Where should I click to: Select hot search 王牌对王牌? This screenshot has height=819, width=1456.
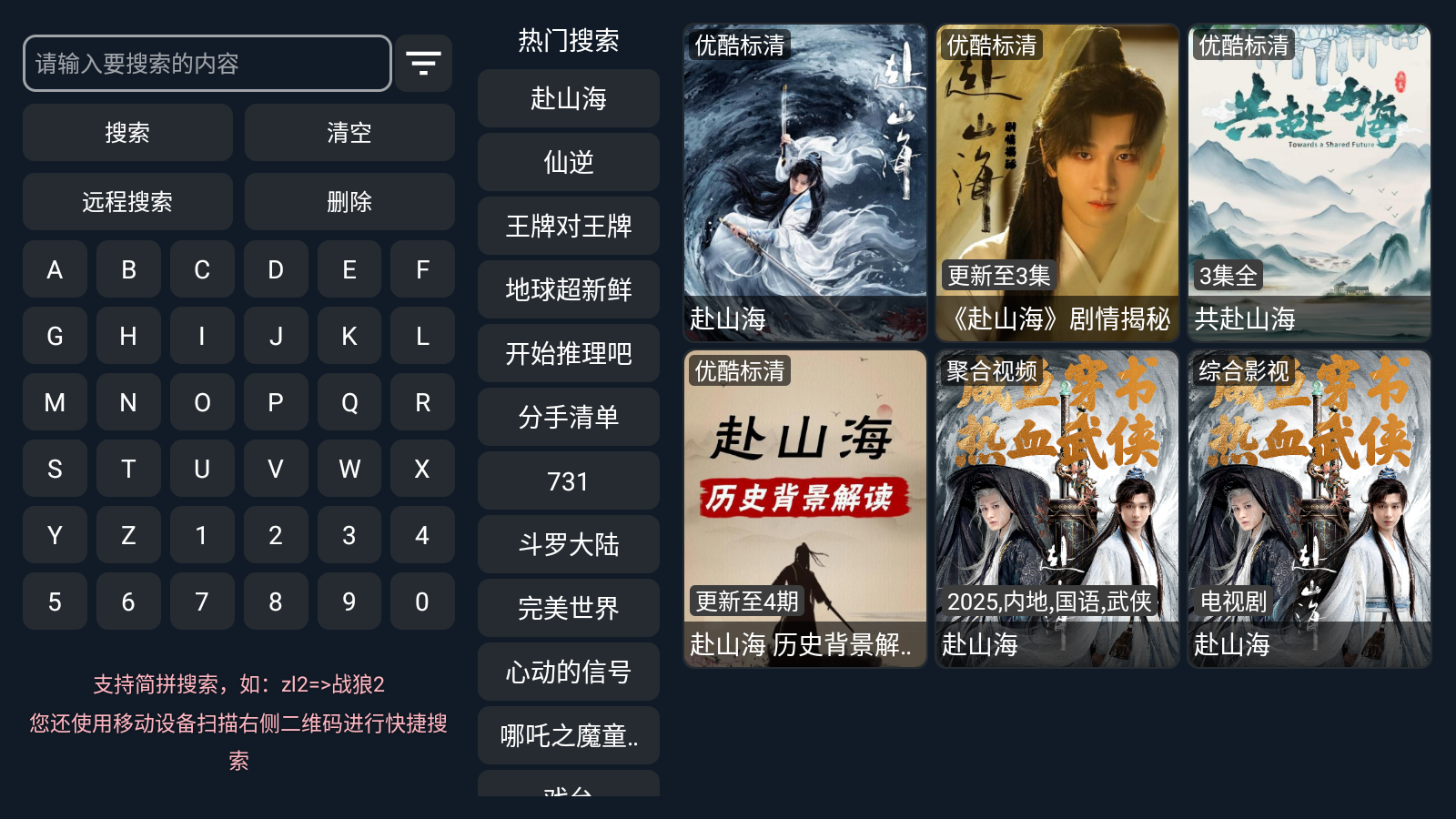tap(569, 226)
